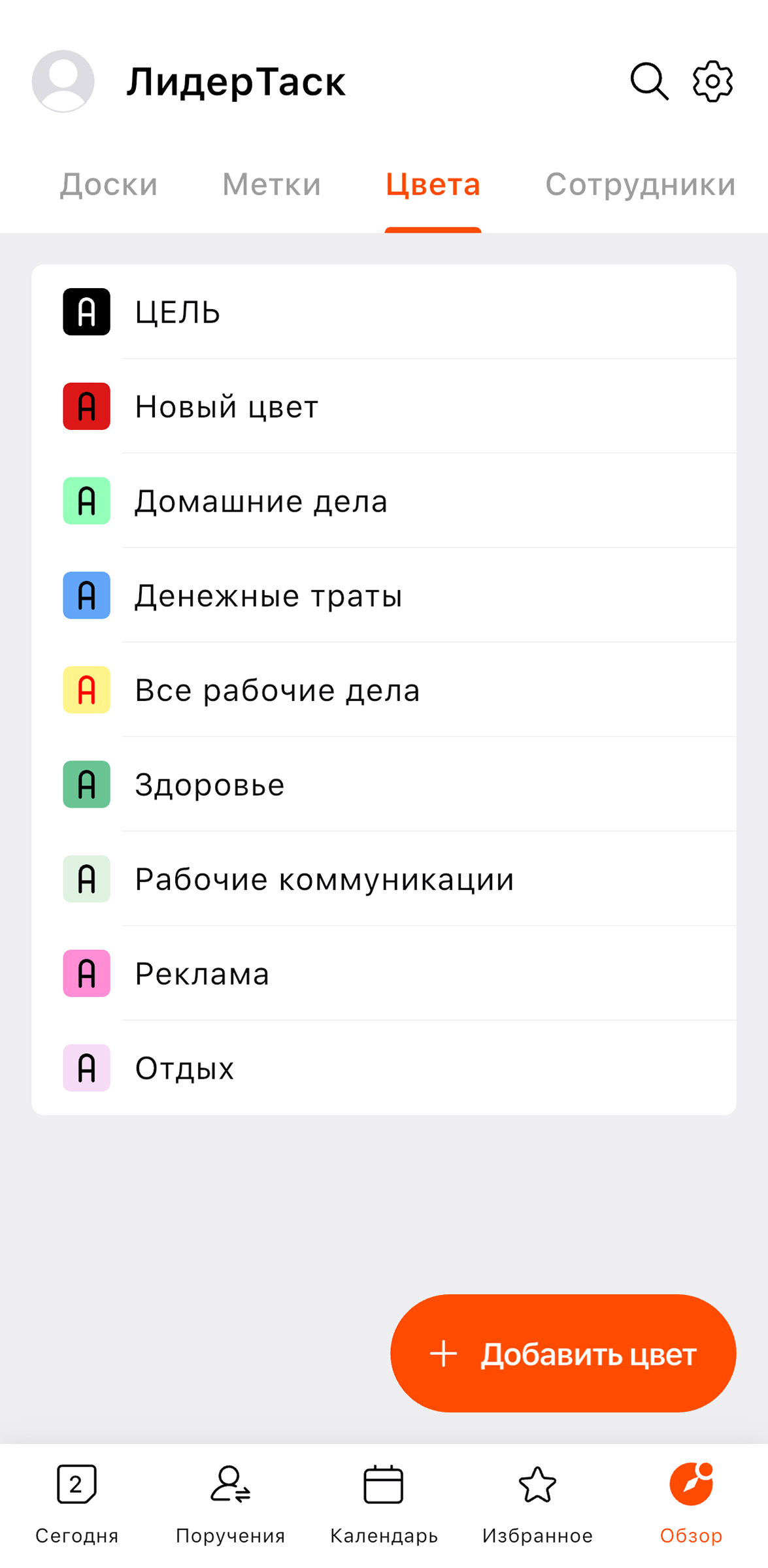
Task: Open the Избранное tab
Action: click(x=537, y=1503)
